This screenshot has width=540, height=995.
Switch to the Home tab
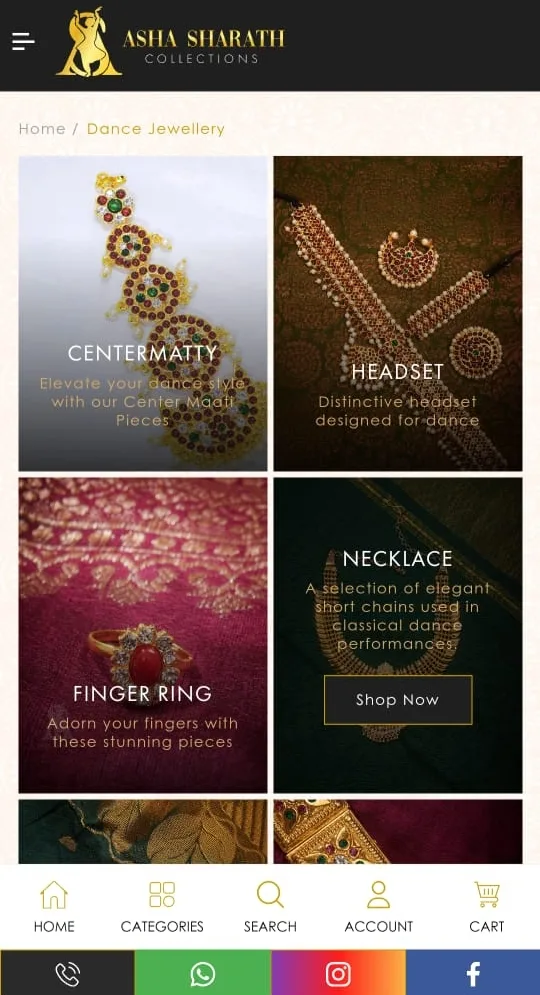54,907
